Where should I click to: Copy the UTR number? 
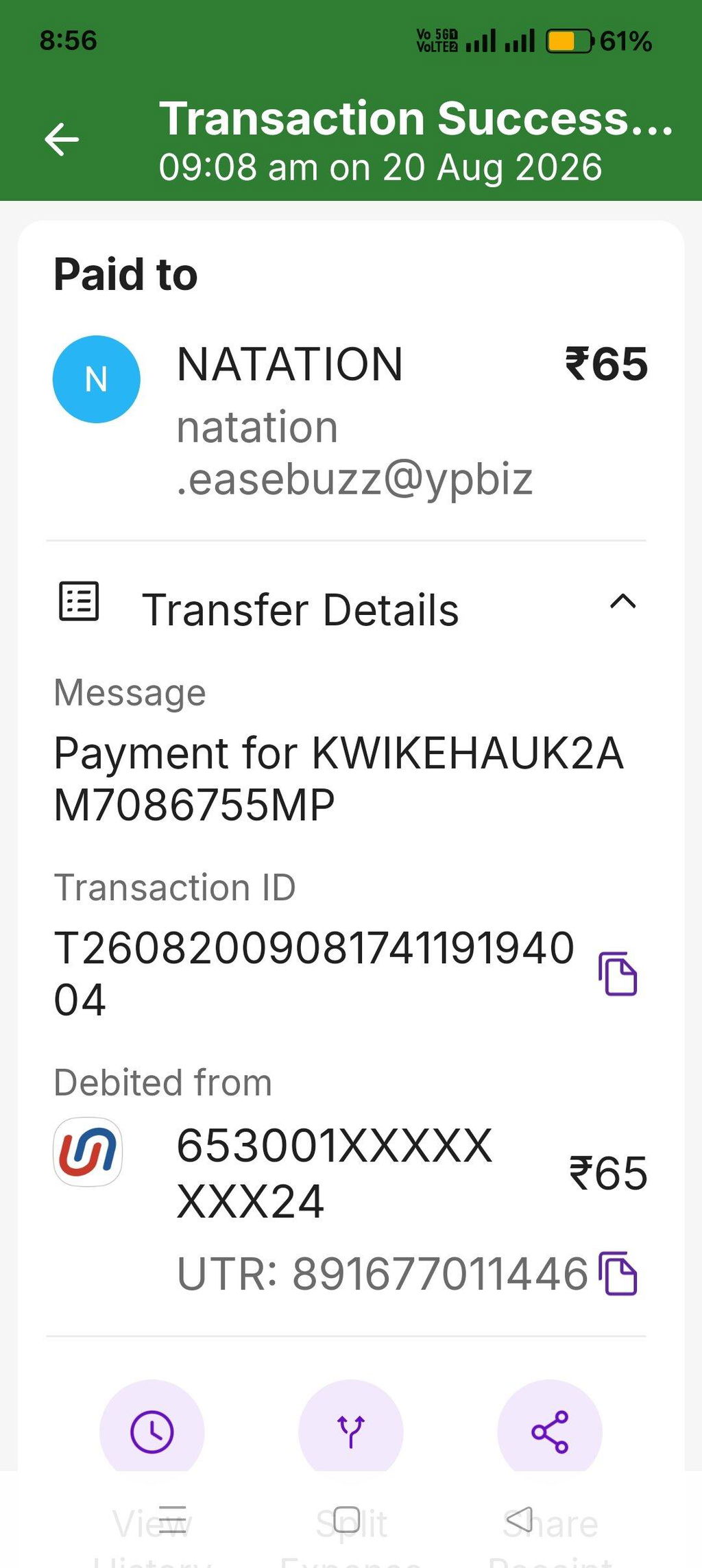618,1273
